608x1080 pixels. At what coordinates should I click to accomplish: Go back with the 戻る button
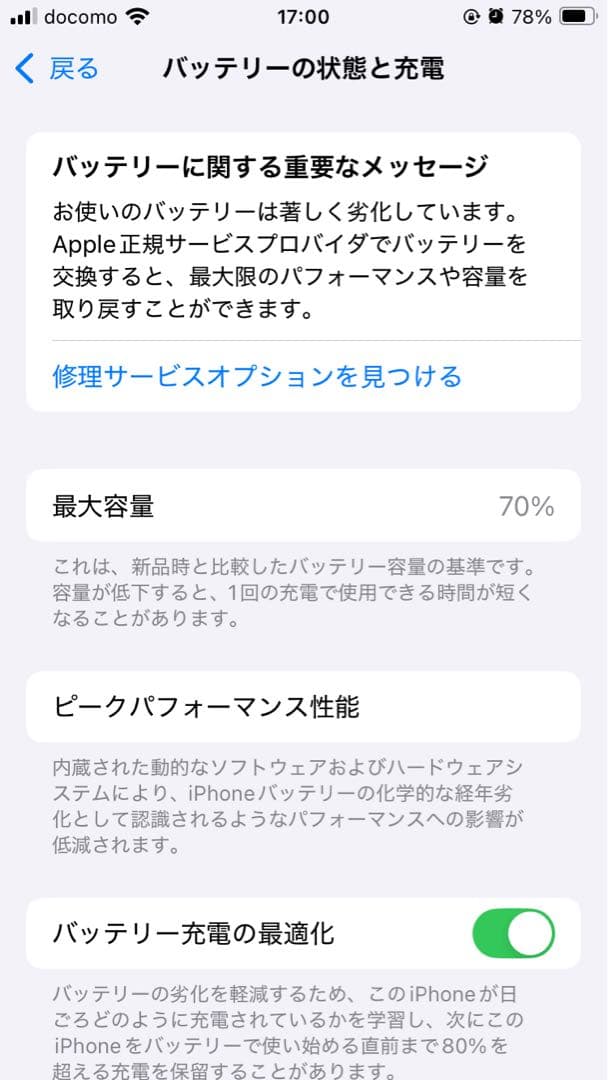pos(58,69)
